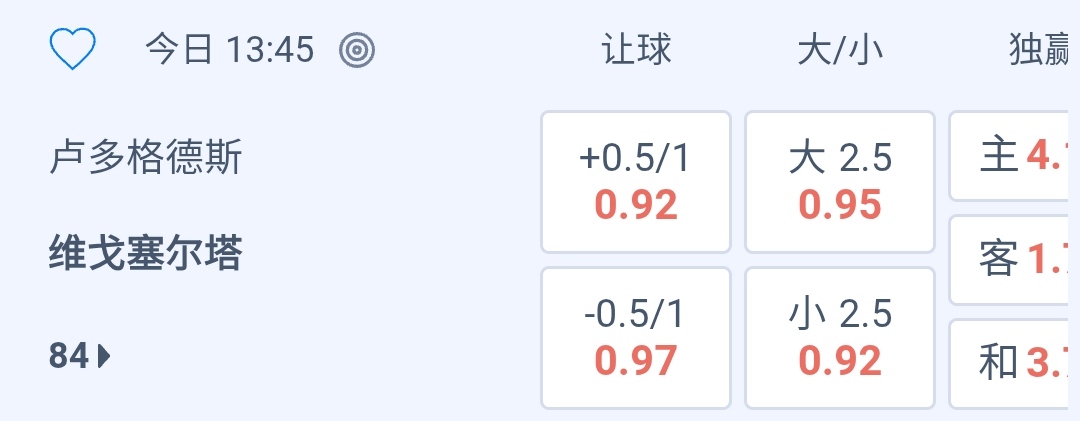The height and width of the screenshot is (421, 1080).
Task: Select handicap +0.5/1 at 0.92
Action: pos(636,182)
